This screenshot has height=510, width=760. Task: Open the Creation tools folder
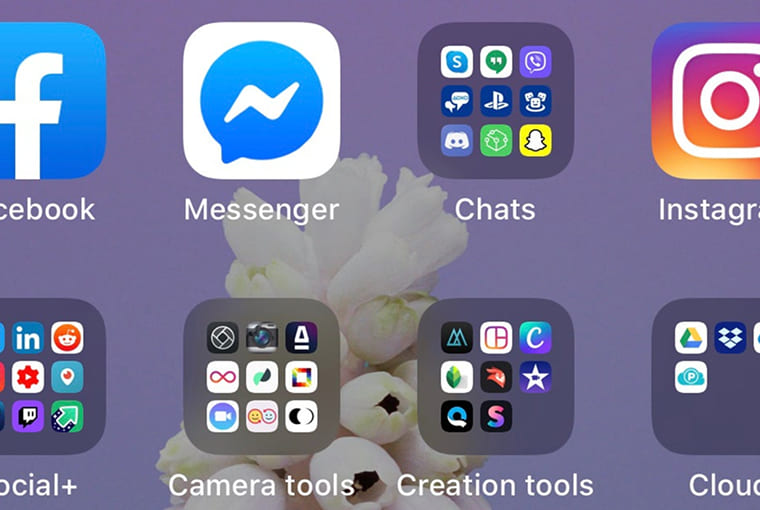(495, 376)
